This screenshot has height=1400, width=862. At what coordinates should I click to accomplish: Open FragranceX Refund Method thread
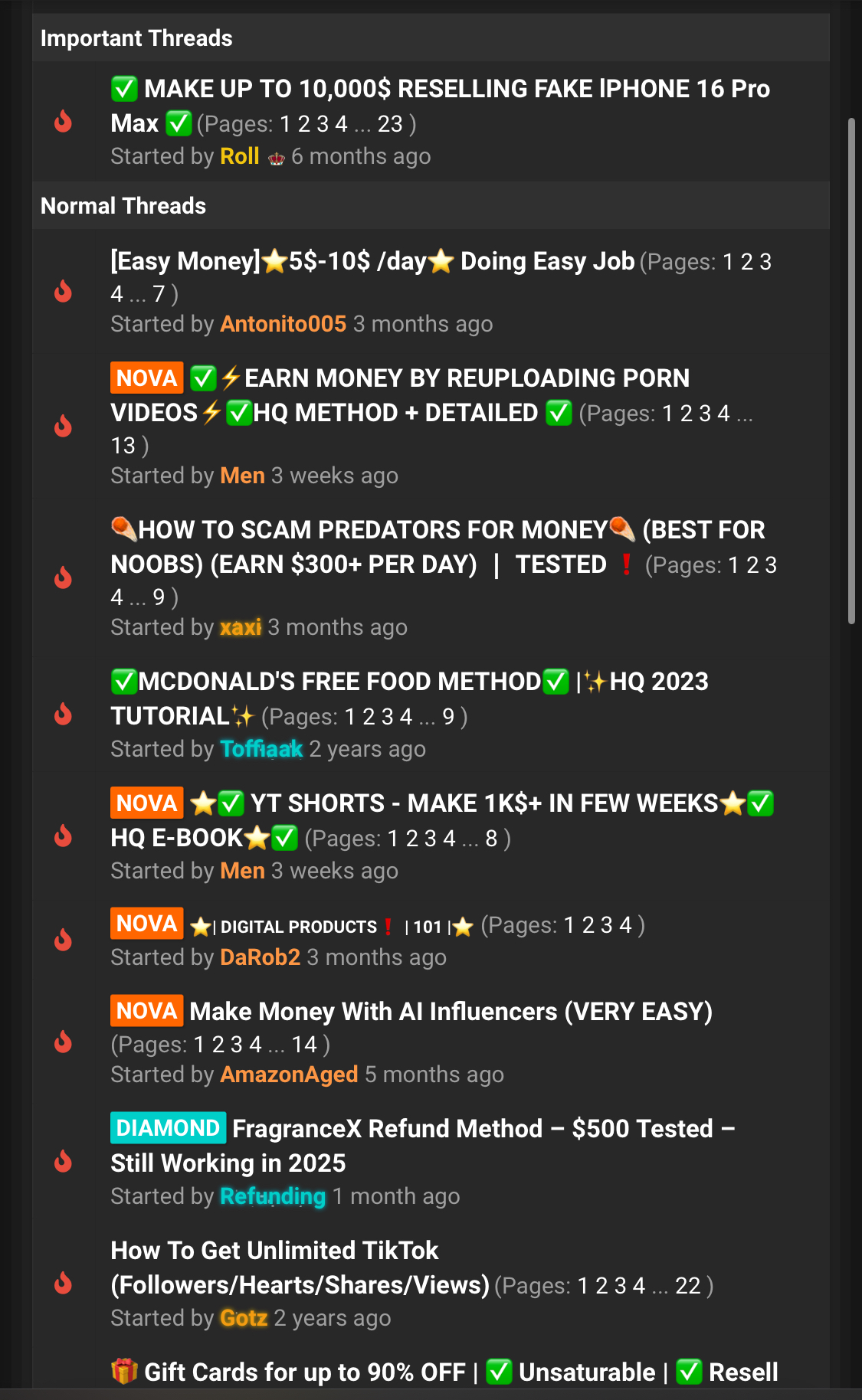pos(483,1129)
